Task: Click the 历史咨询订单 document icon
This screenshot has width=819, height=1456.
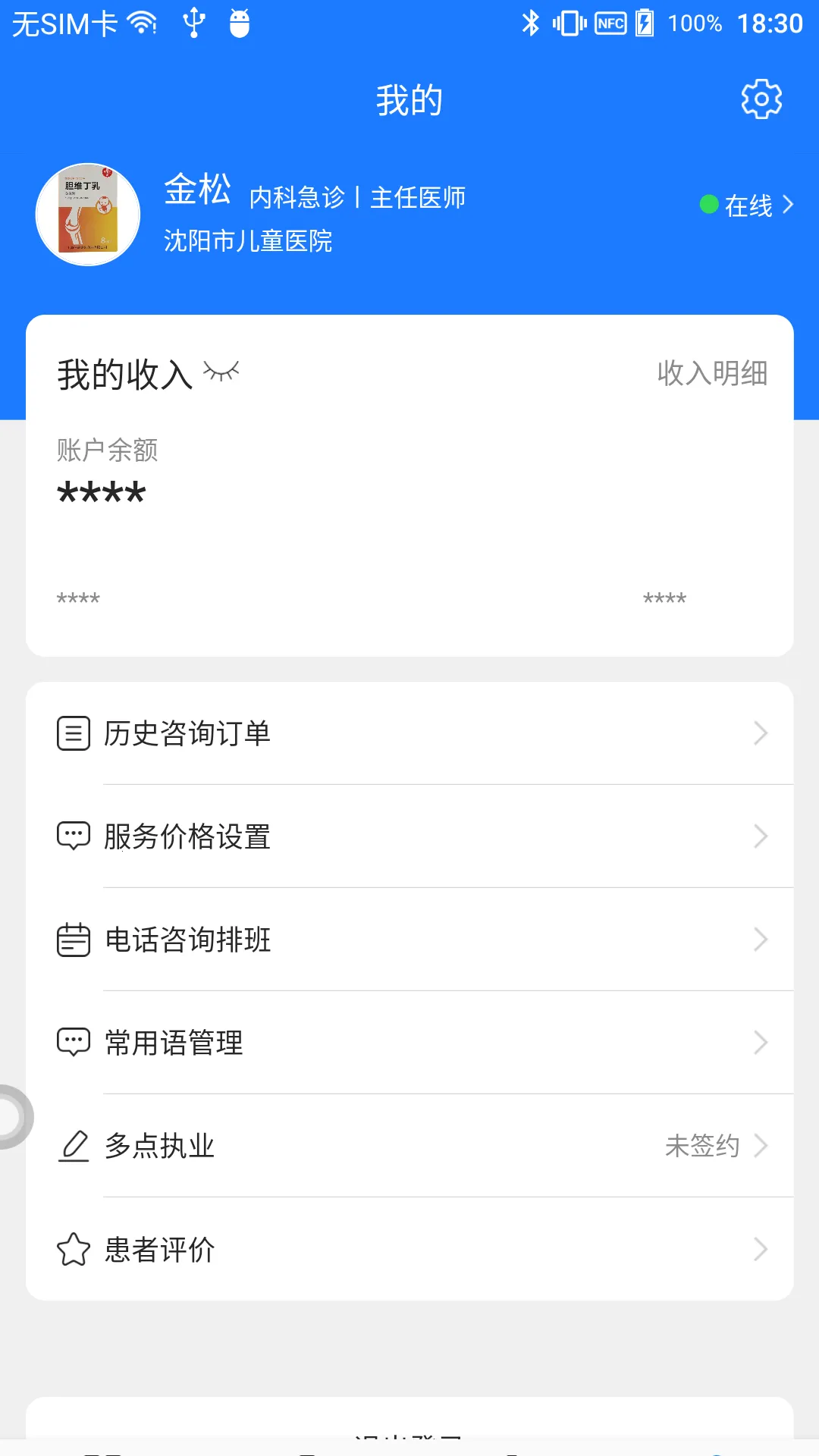Action: 73,733
